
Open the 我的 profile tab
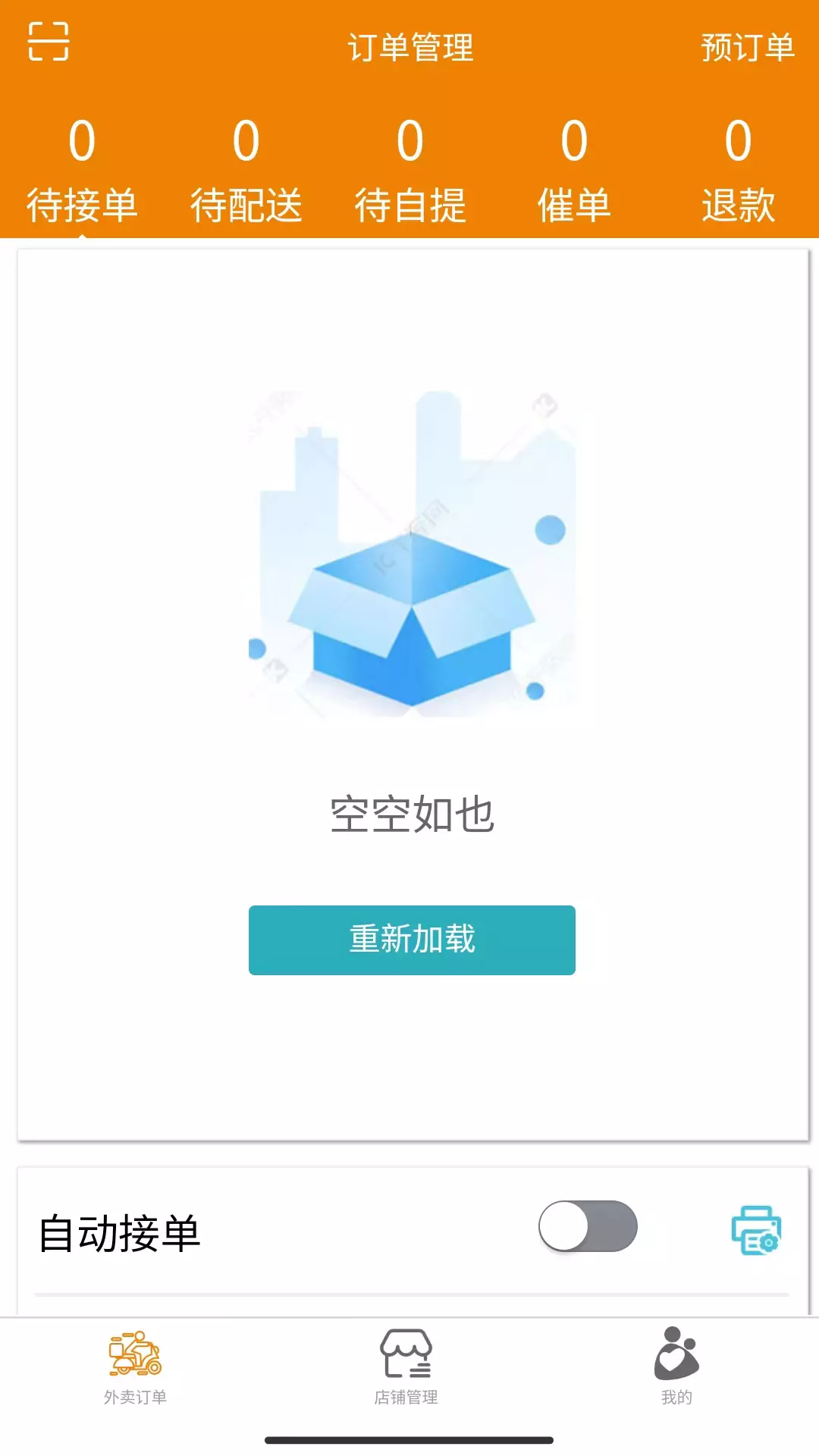pos(676,1367)
